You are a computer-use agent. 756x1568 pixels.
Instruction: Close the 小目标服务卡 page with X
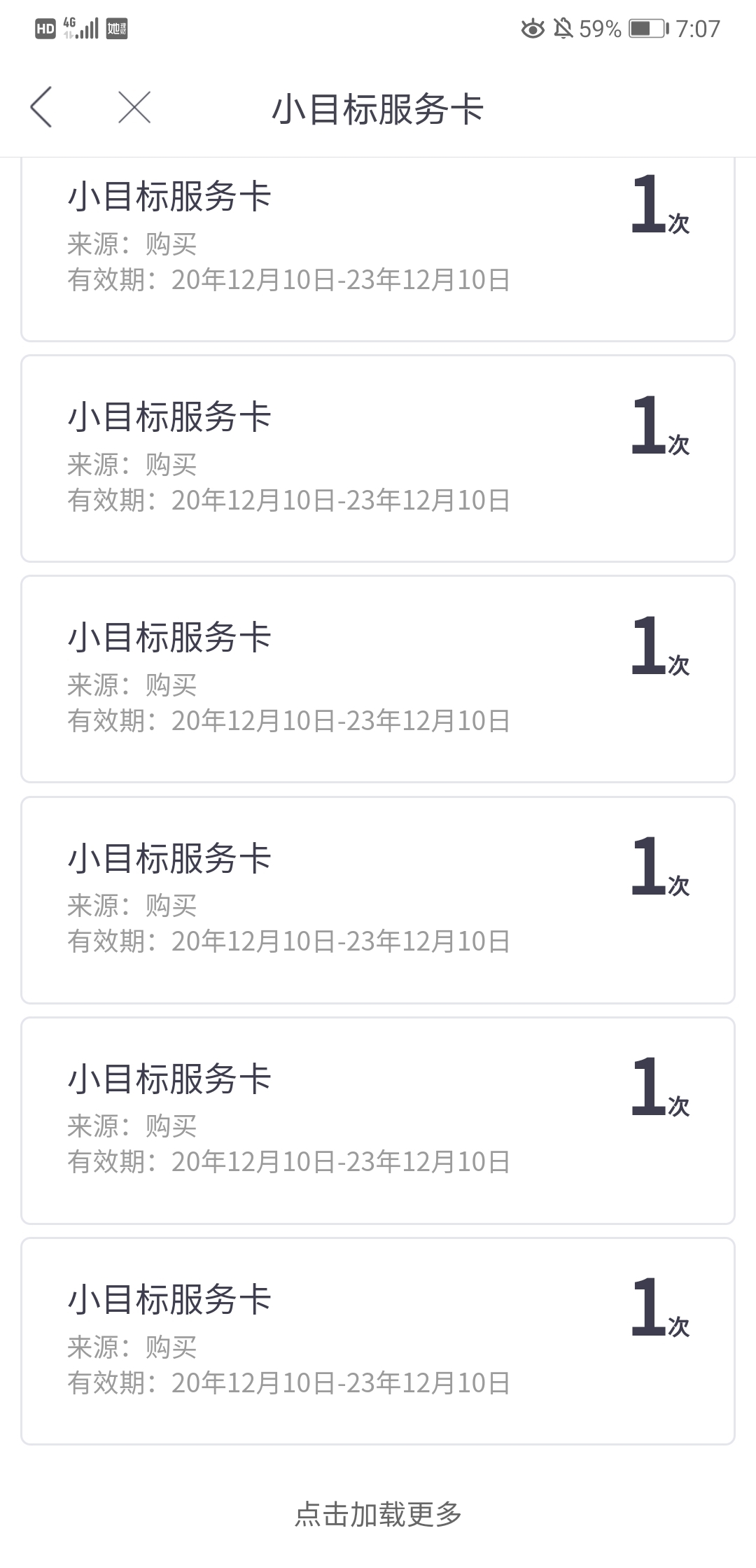(x=134, y=107)
